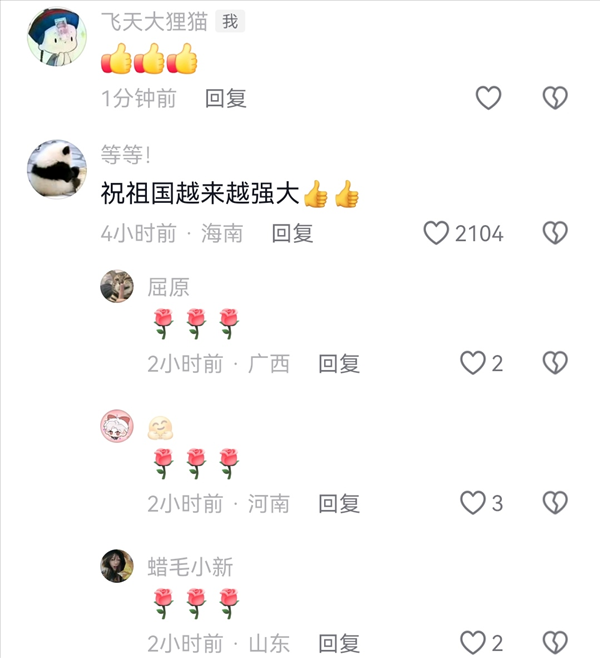Like the comment by 飞天大狸猫
The image size is (600, 658).
(x=488, y=98)
